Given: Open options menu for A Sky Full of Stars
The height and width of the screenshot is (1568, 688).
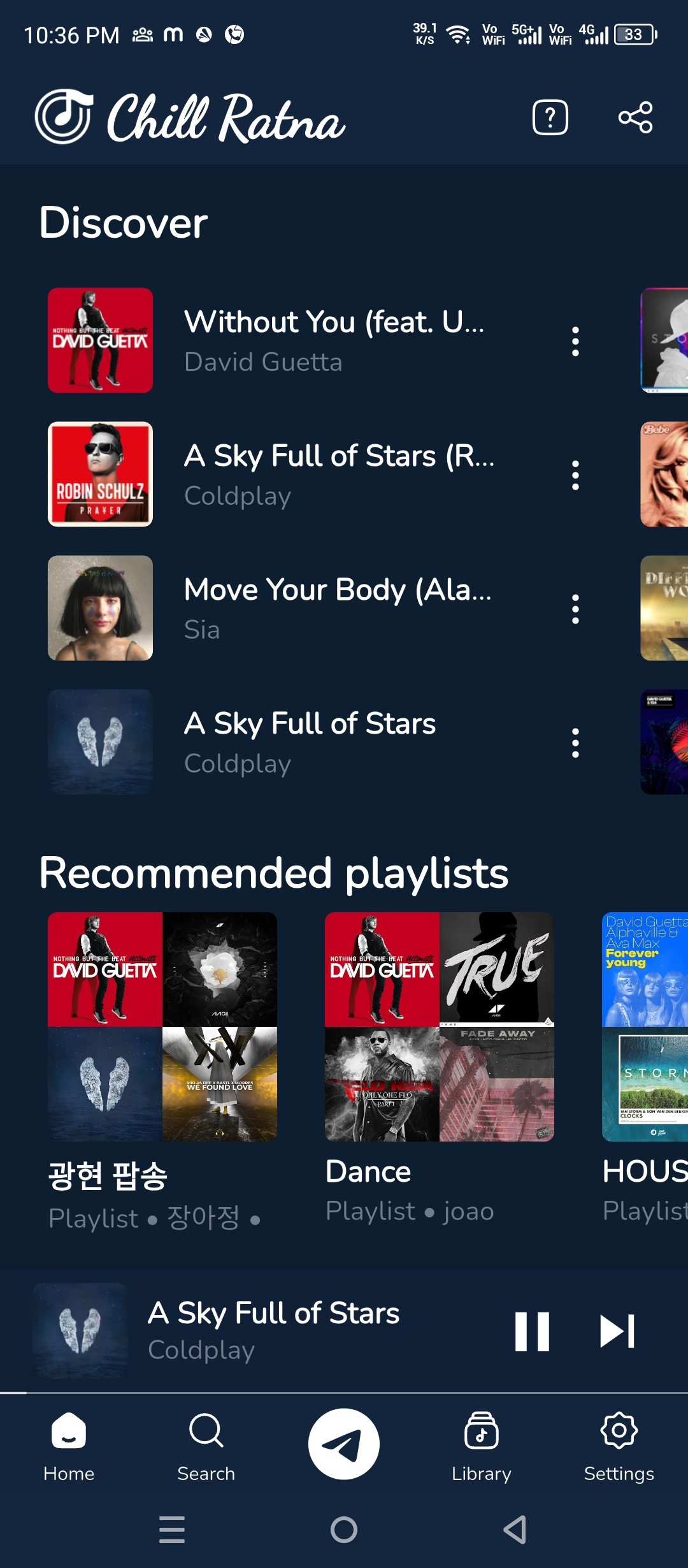Looking at the screenshot, I should click(x=575, y=743).
